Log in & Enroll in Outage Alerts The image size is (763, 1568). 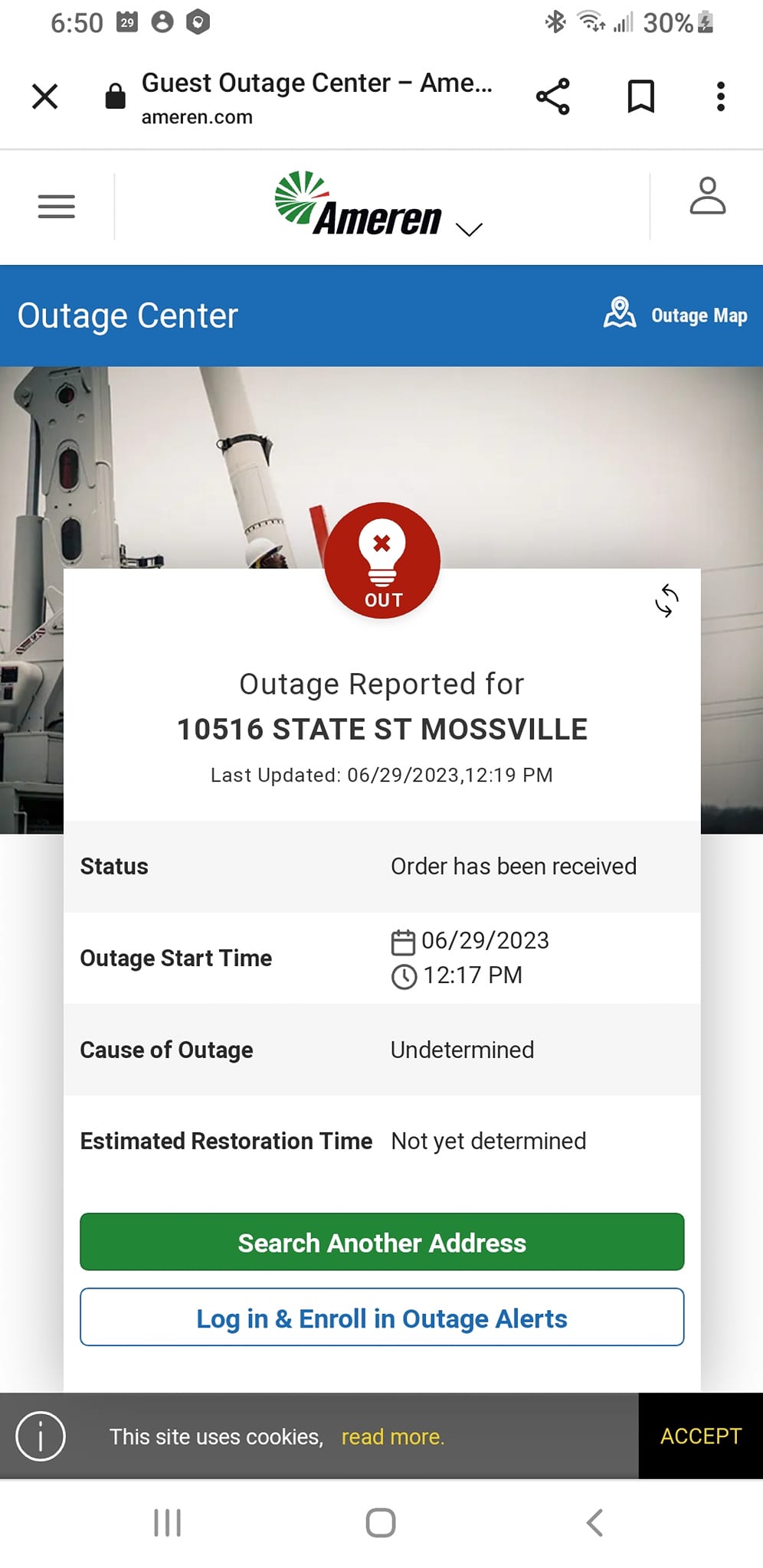[381, 1318]
